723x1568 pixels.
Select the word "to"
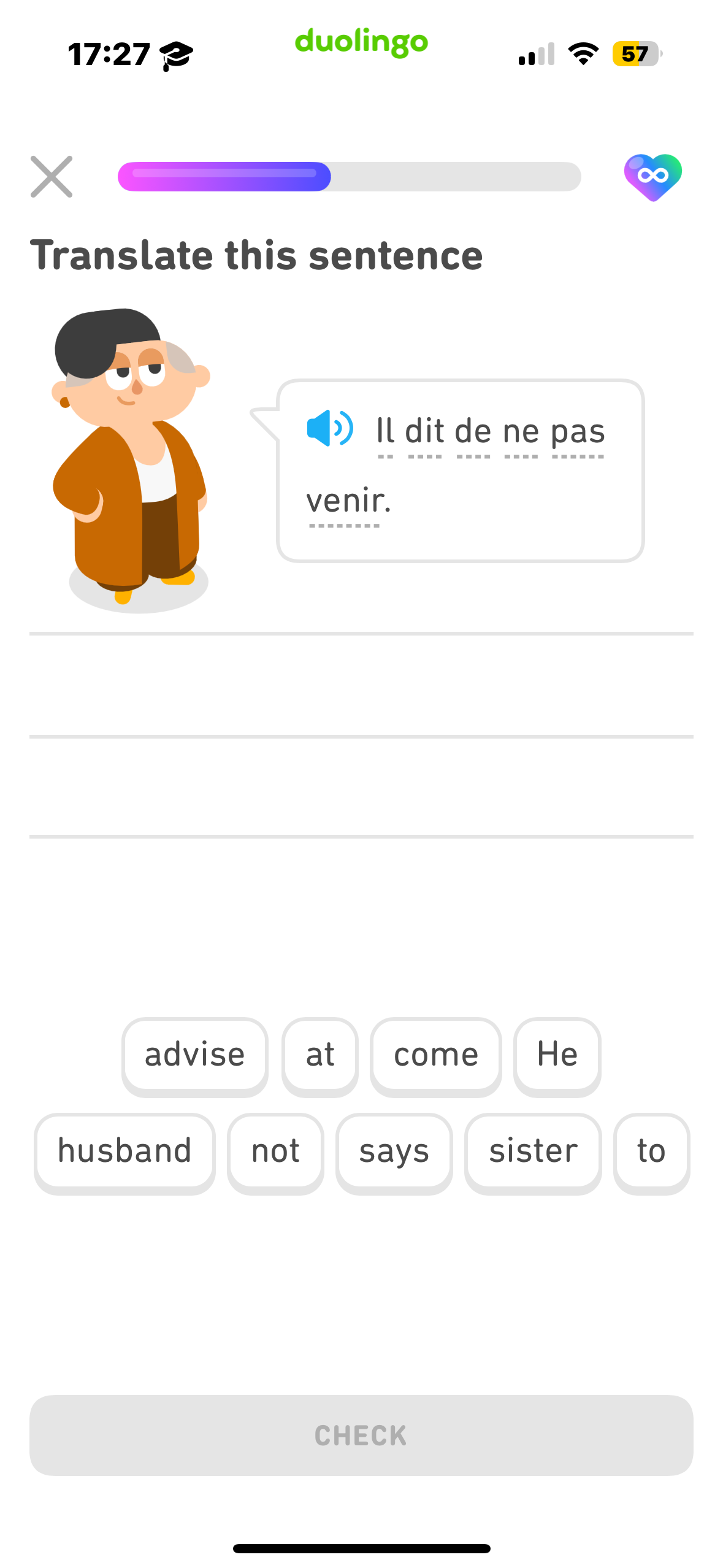click(651, 1151)
